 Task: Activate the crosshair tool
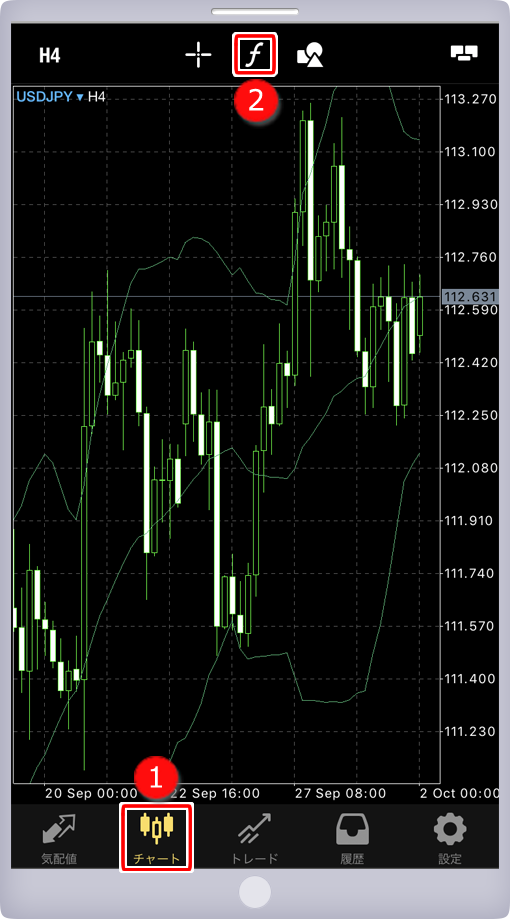[x=198, y=55]
